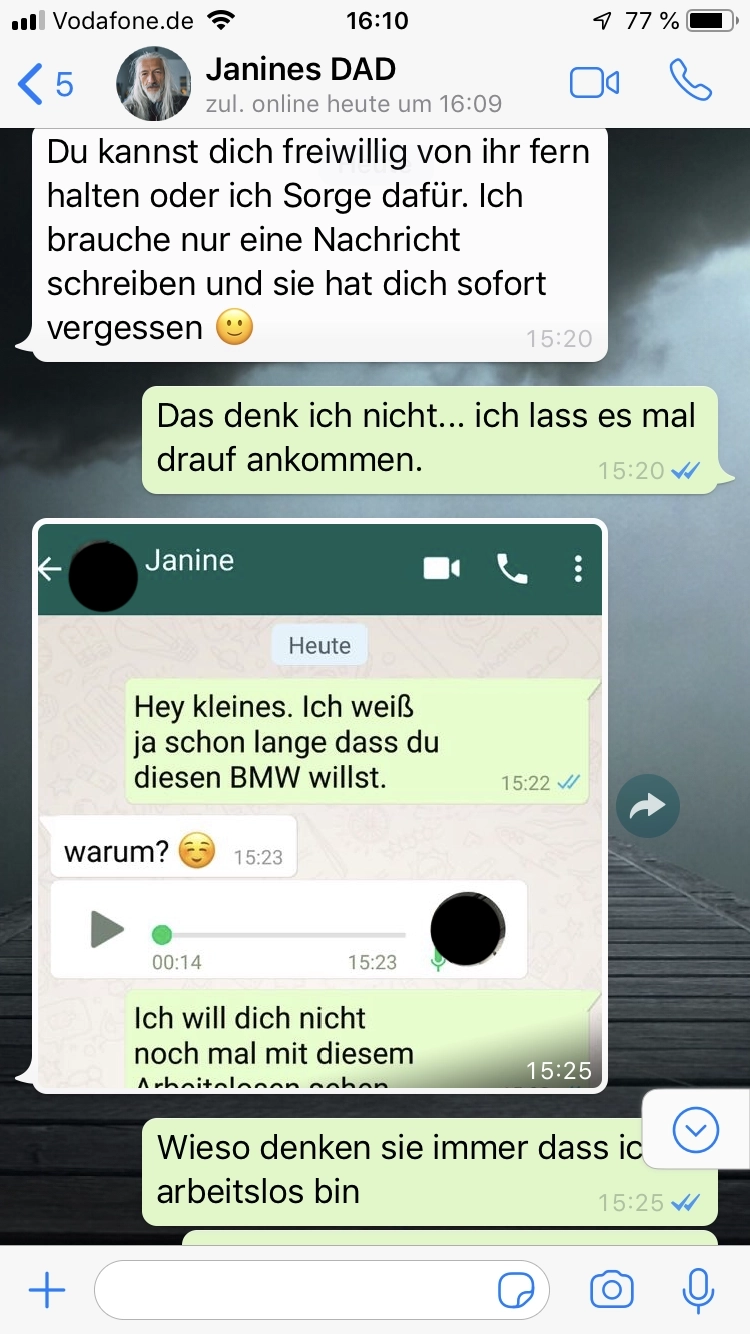
Task: Record a voice message with the microphone
Action: coord(697,1290)
